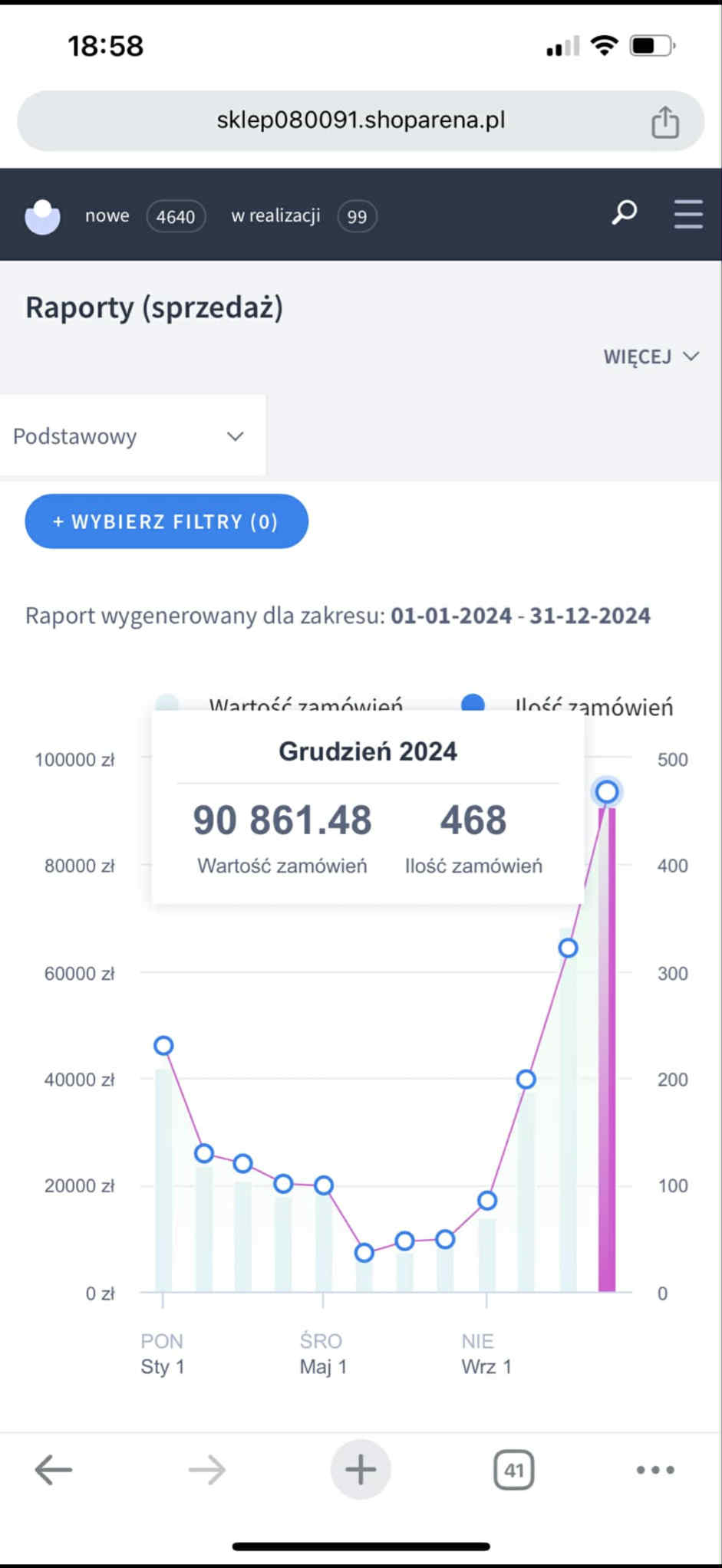Screen dimensions: 722x1568
Task: Expand the WIĘCEJ menu
Action: (x=651, y=357)
